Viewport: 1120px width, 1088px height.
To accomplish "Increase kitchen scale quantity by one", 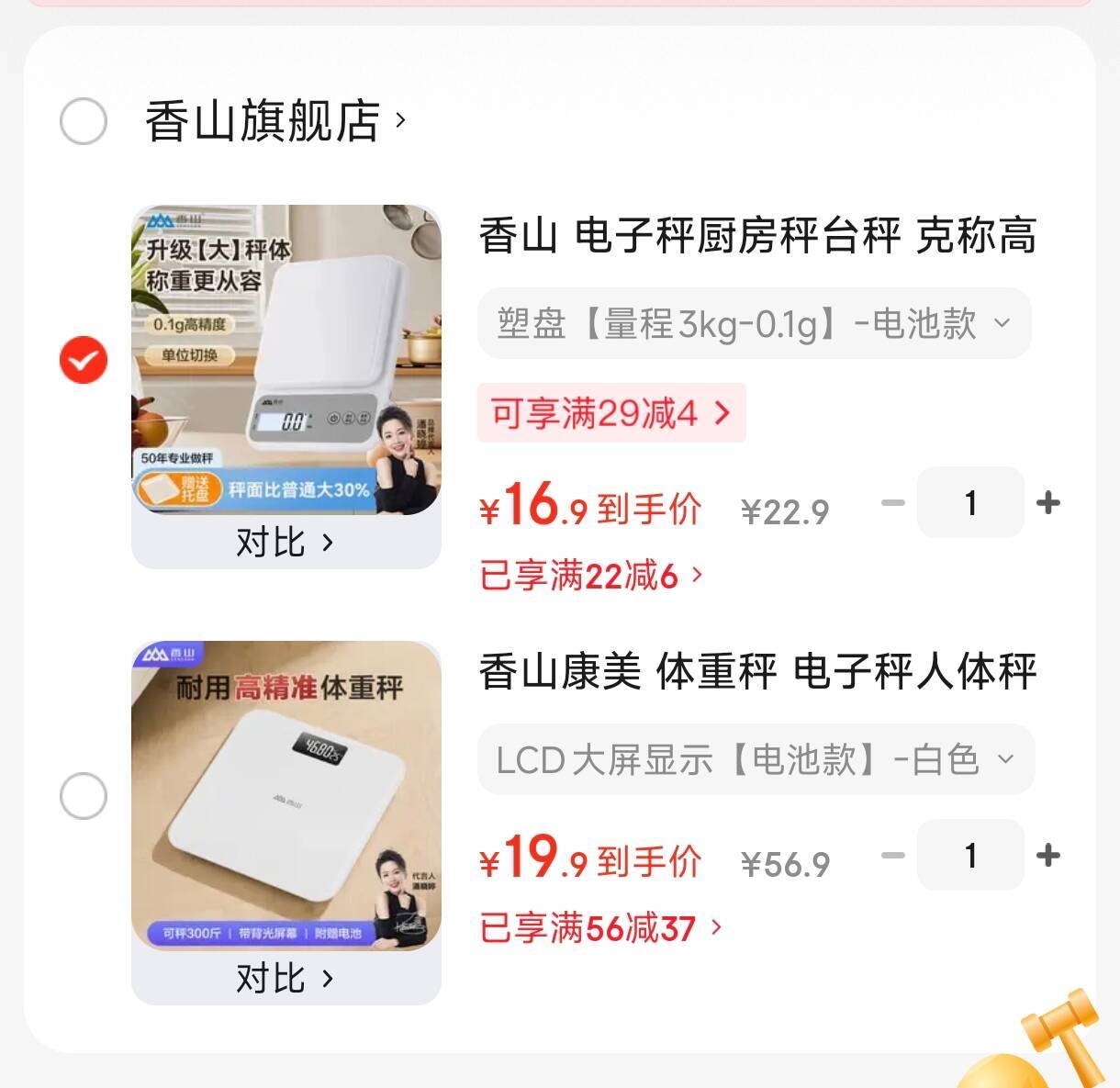I will tap(1047, 502).
